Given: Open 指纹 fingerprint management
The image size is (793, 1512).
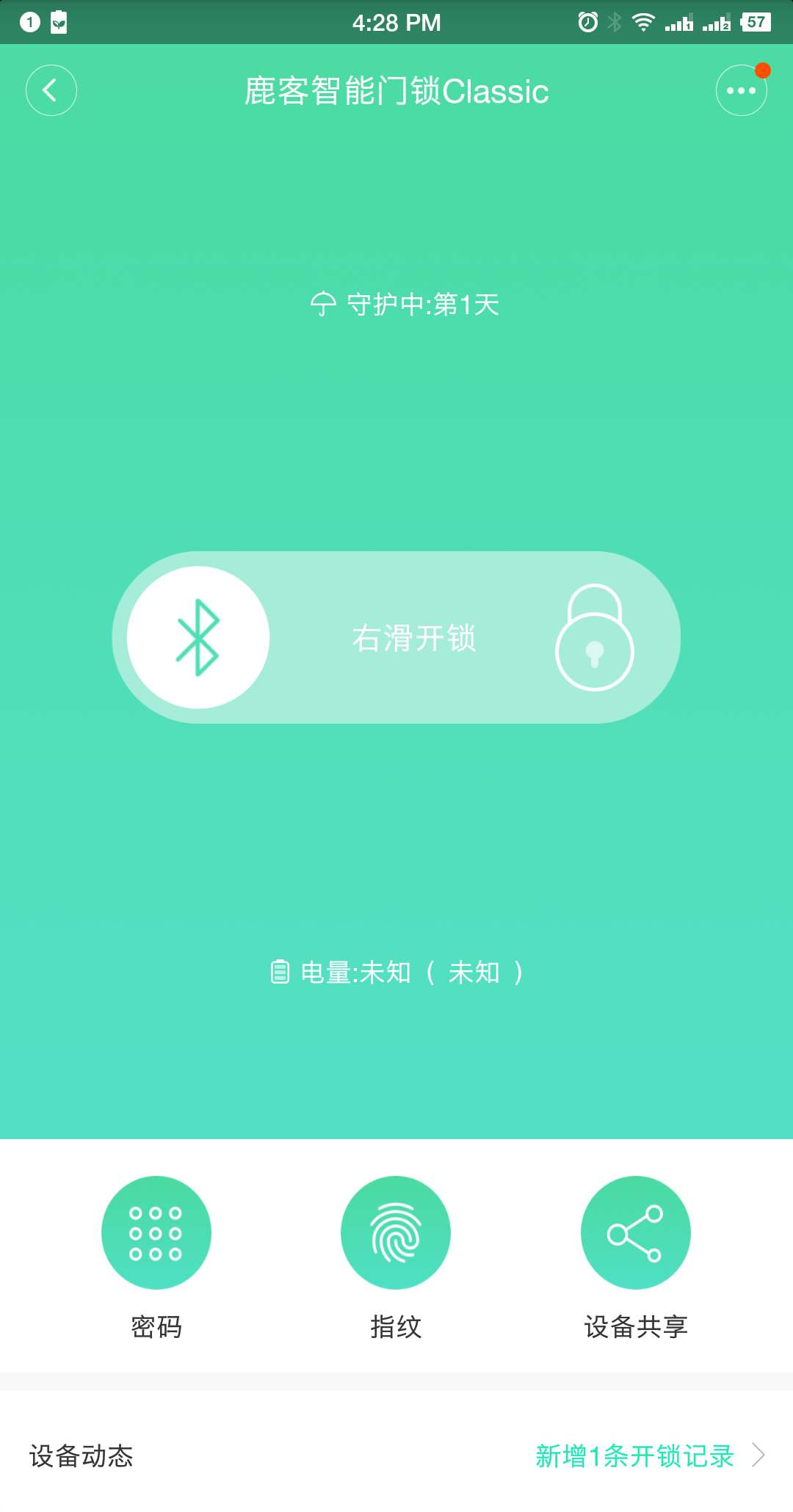Looking at the screenshot, I should [x=396, y=1233].
